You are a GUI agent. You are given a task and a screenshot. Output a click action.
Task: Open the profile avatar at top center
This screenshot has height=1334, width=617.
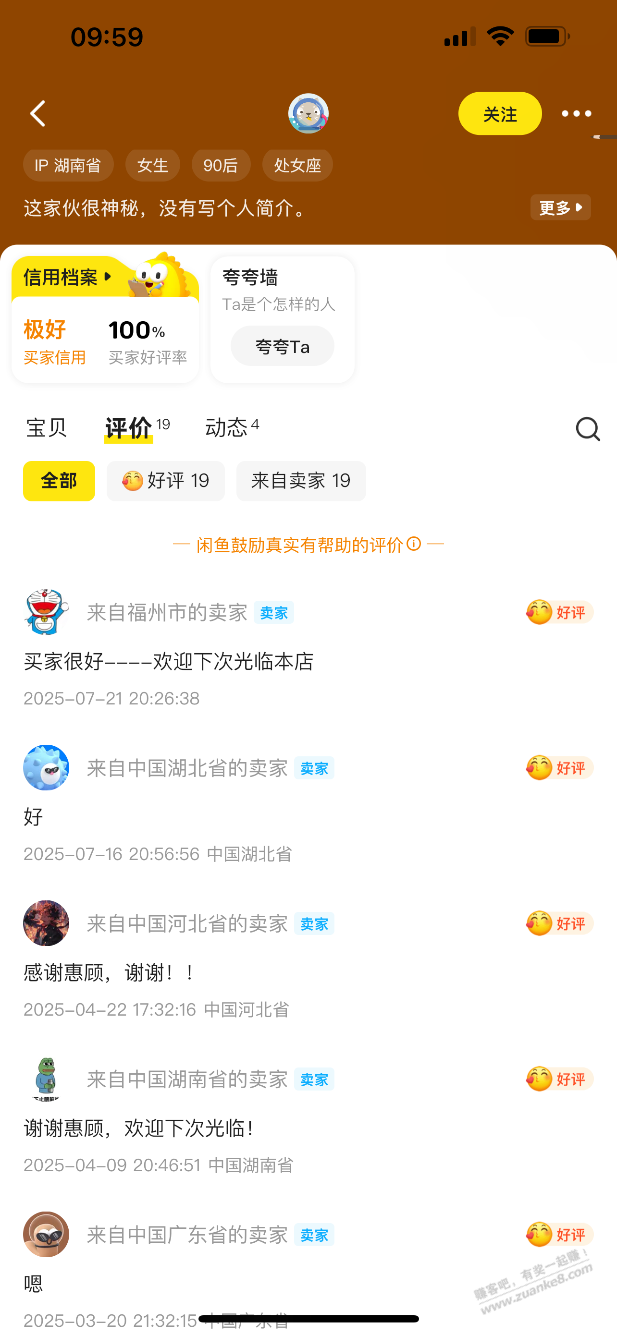[308, 114]
